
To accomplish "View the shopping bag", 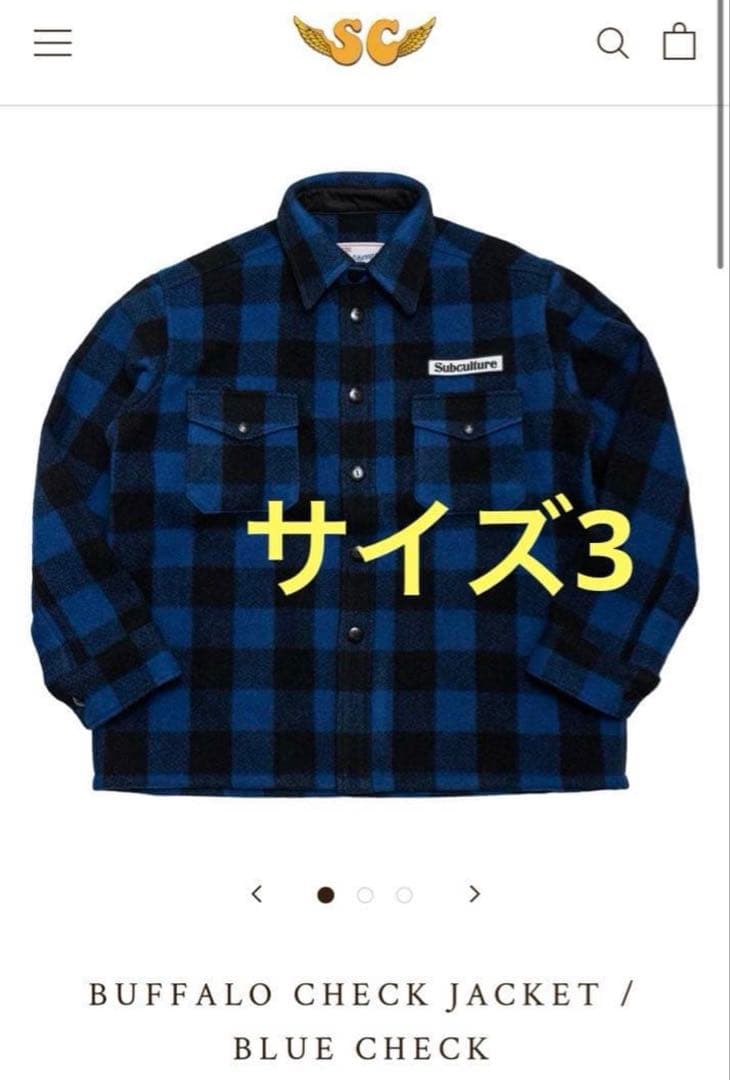I will [679, 42].
